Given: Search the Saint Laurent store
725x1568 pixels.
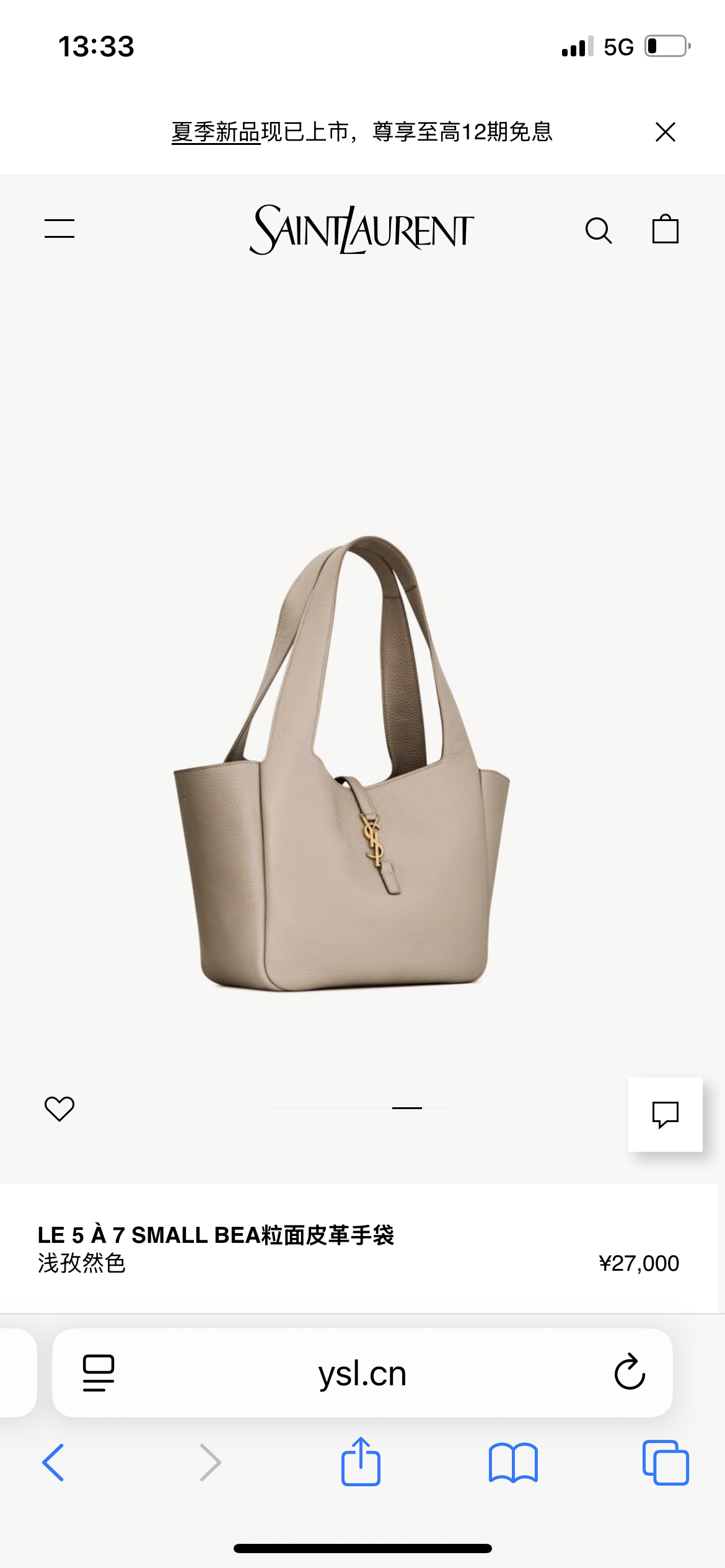Looking at the screenshot, I should (x=599, y=230).
